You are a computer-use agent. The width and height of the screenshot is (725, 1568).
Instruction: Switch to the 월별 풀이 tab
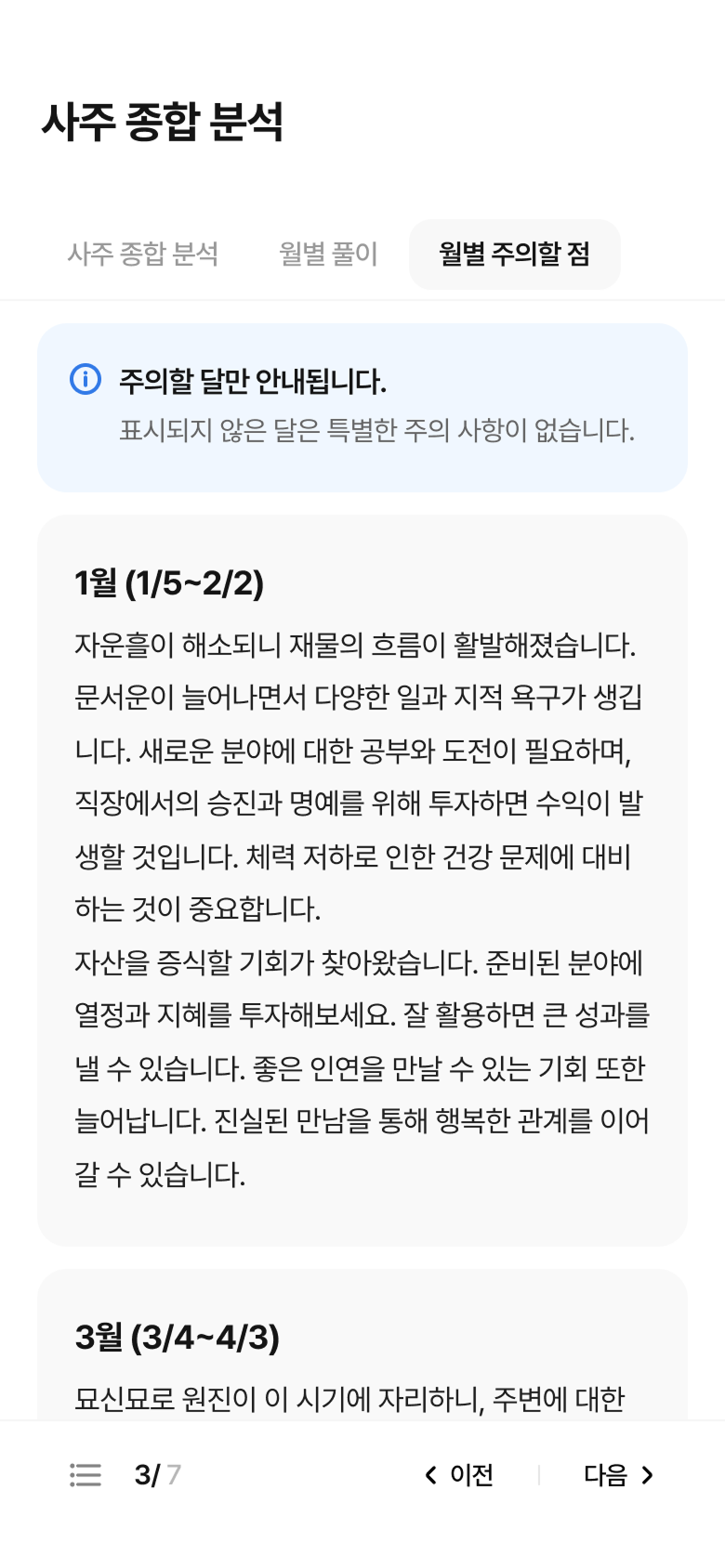point(328,254)
